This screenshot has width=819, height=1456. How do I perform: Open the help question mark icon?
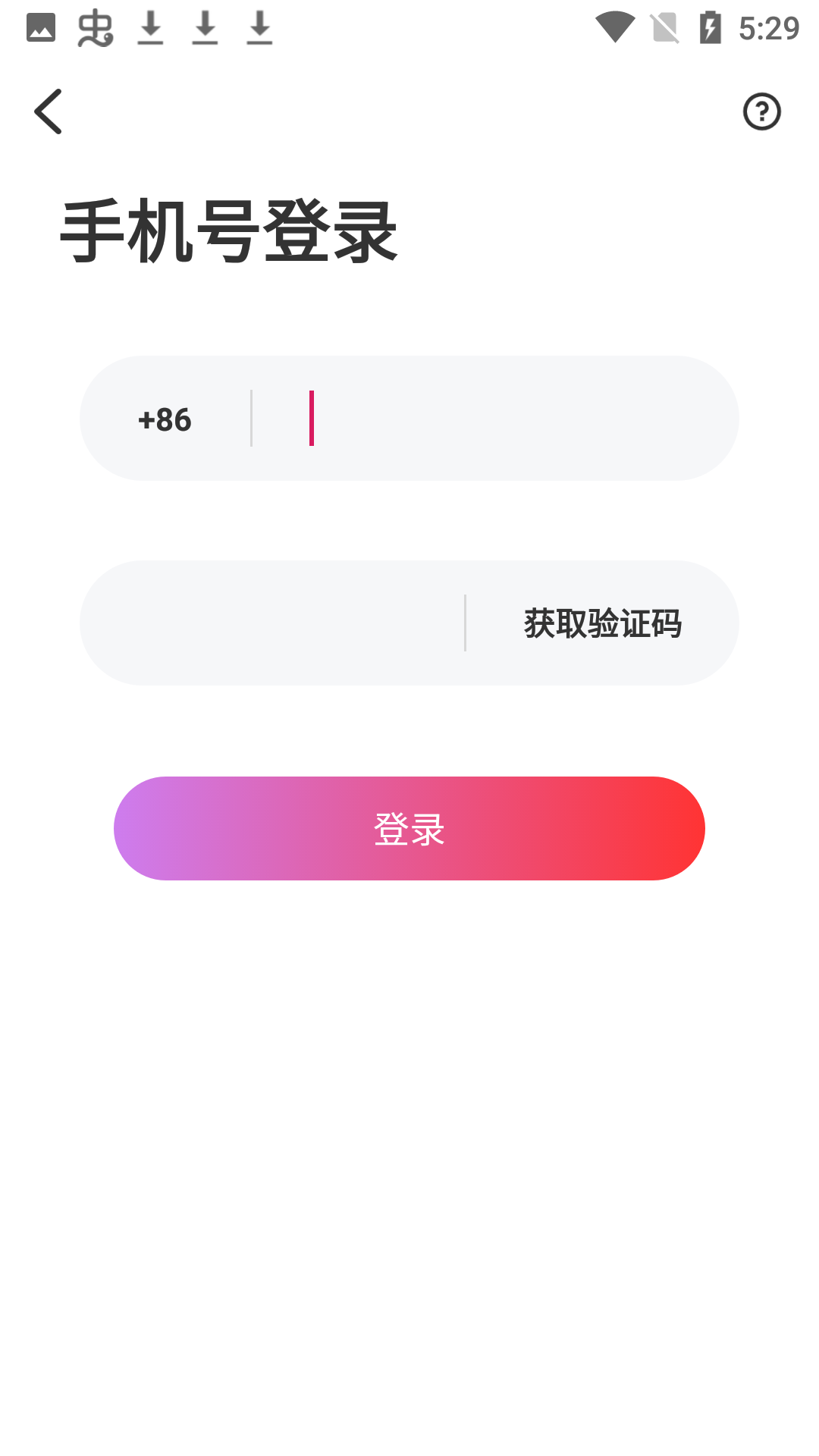(762, 111)
